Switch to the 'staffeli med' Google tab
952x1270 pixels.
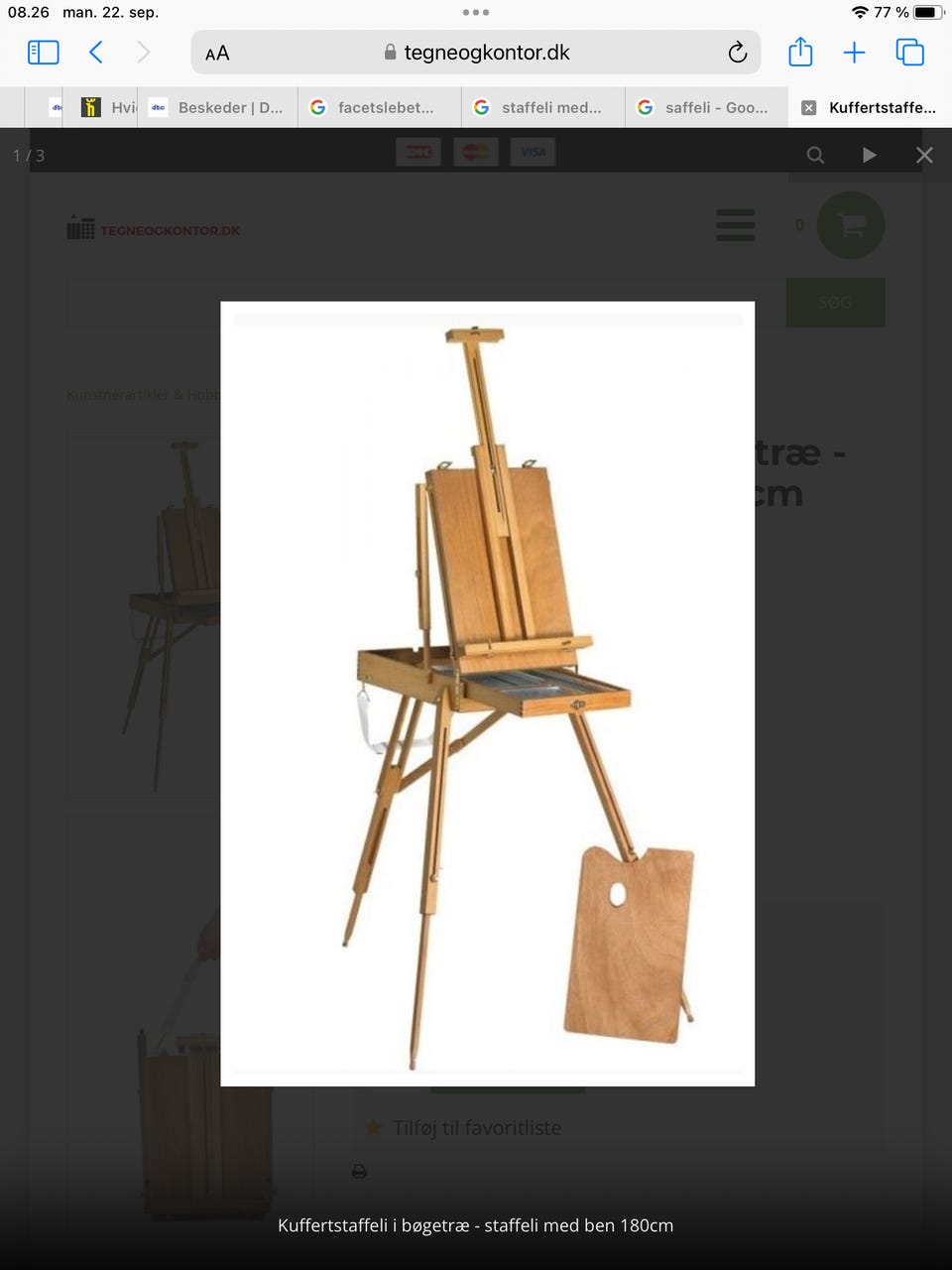pos(542,107)
